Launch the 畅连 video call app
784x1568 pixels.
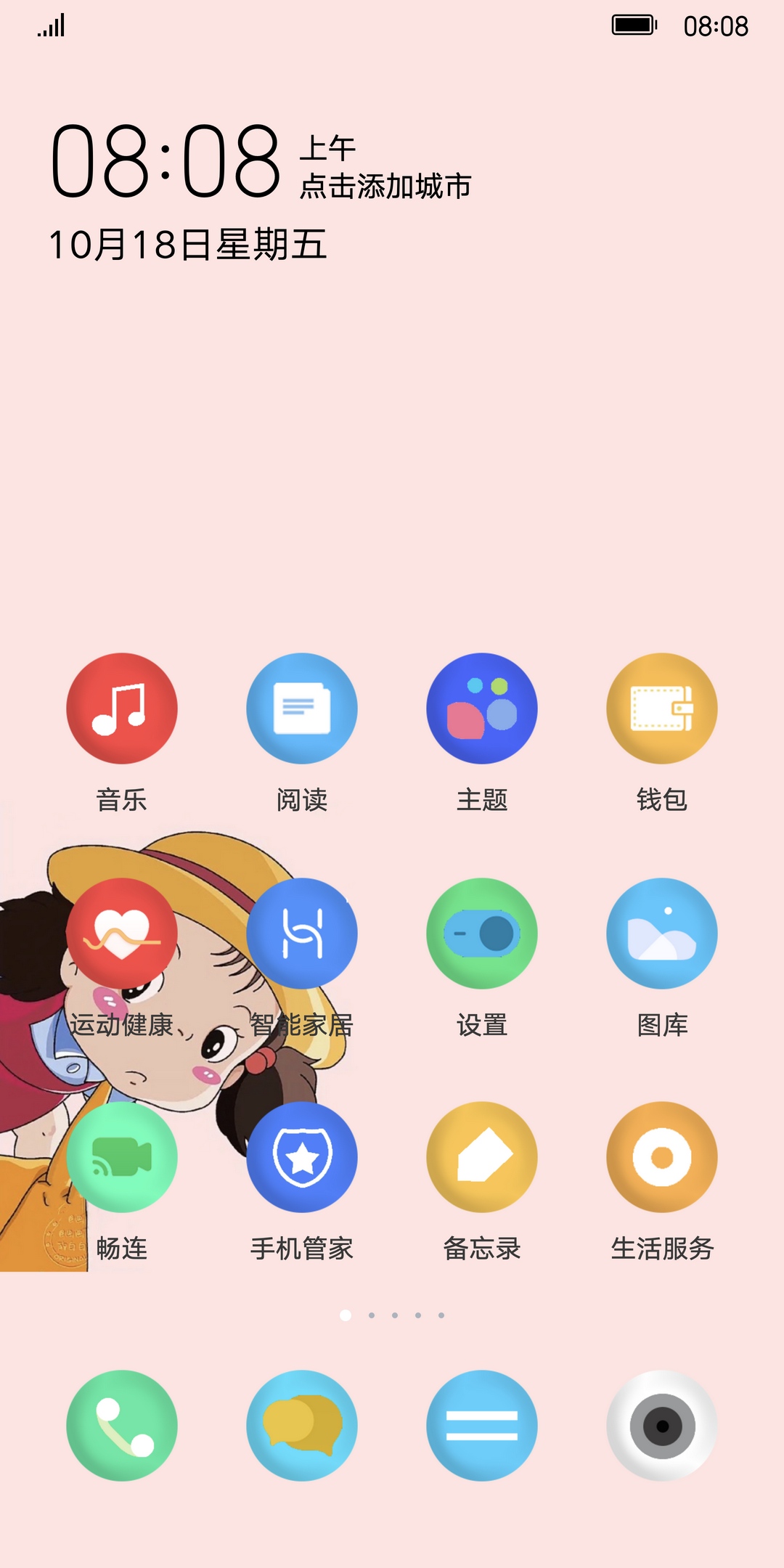click(x=122, y=1157)
